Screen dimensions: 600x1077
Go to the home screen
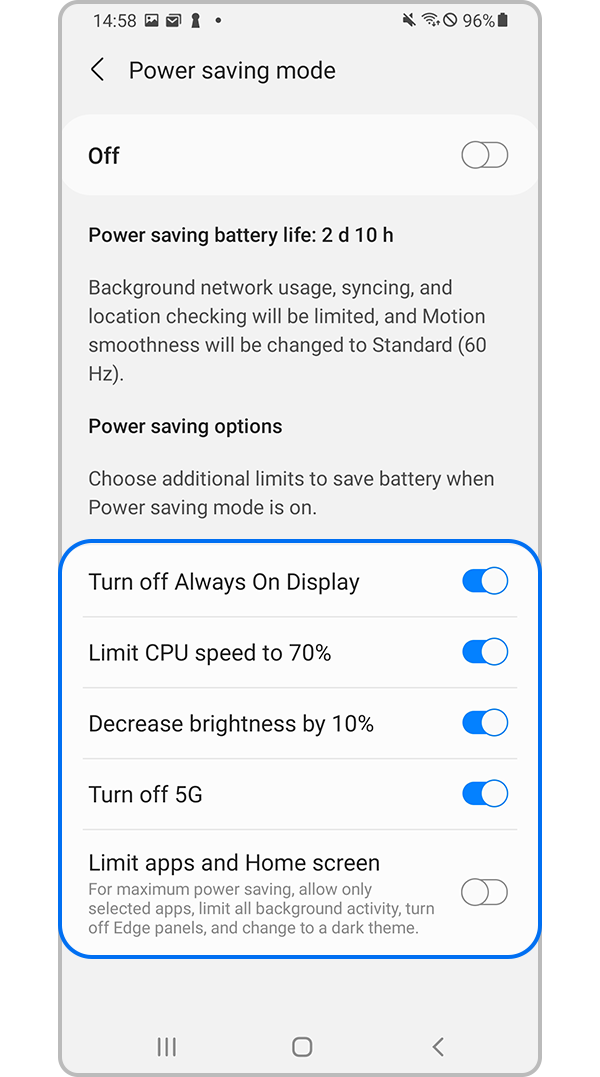click(x=301, y=1047)
